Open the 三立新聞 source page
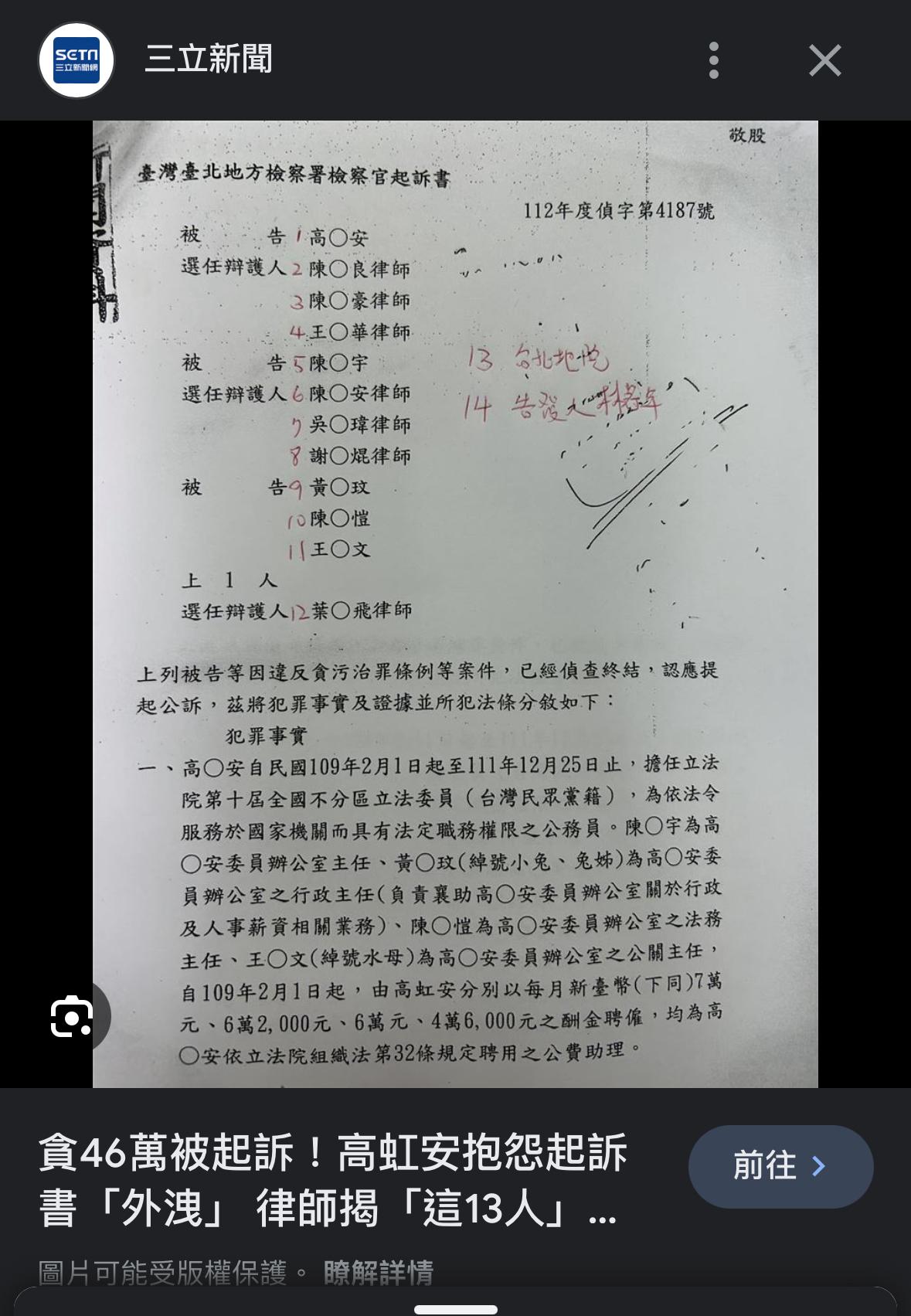Screen dimensions: 911x1316 [208, 60]
